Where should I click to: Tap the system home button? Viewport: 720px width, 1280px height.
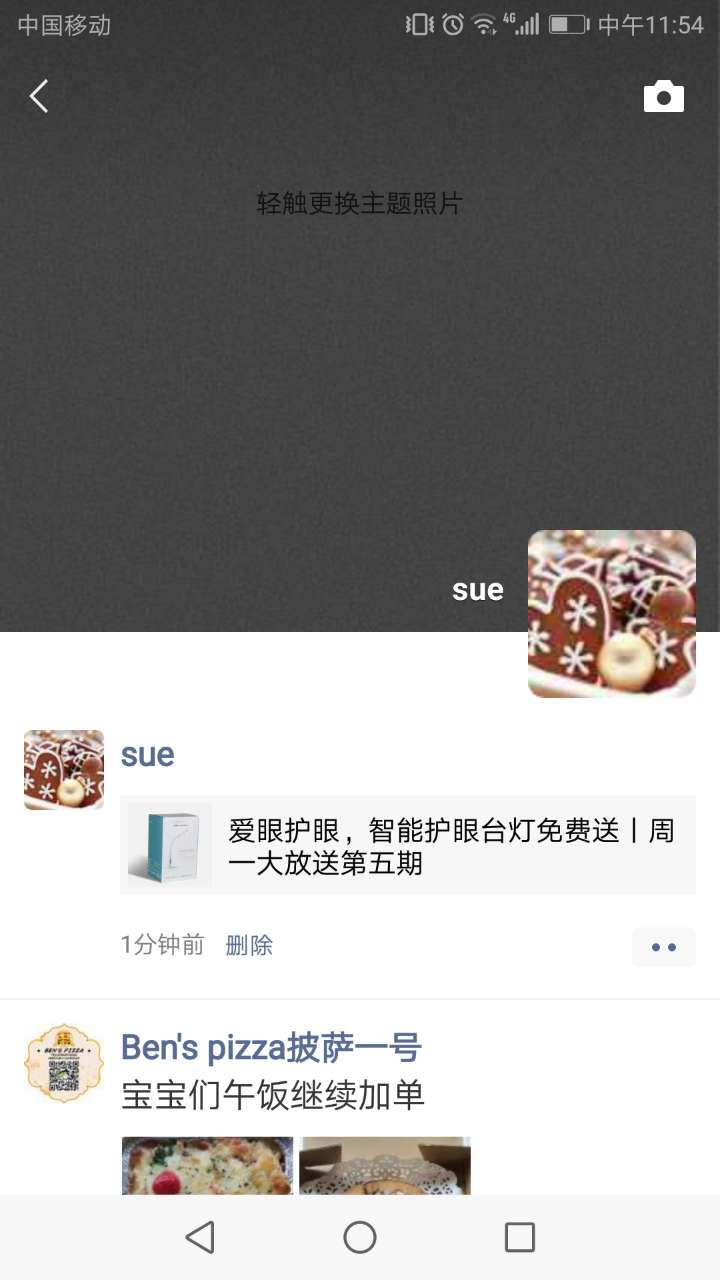360,1238
